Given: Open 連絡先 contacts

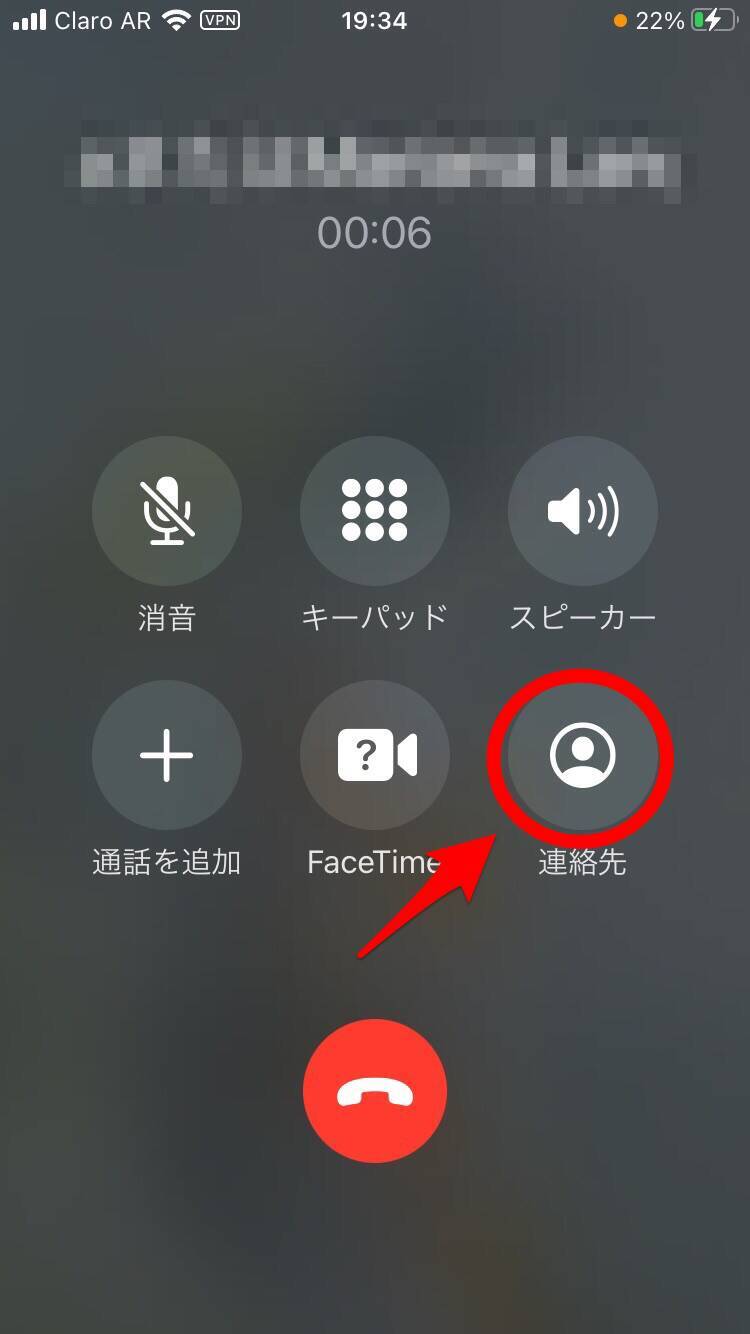Looking at the screenshot, I should pyautogui.click(x=582, y=755).
